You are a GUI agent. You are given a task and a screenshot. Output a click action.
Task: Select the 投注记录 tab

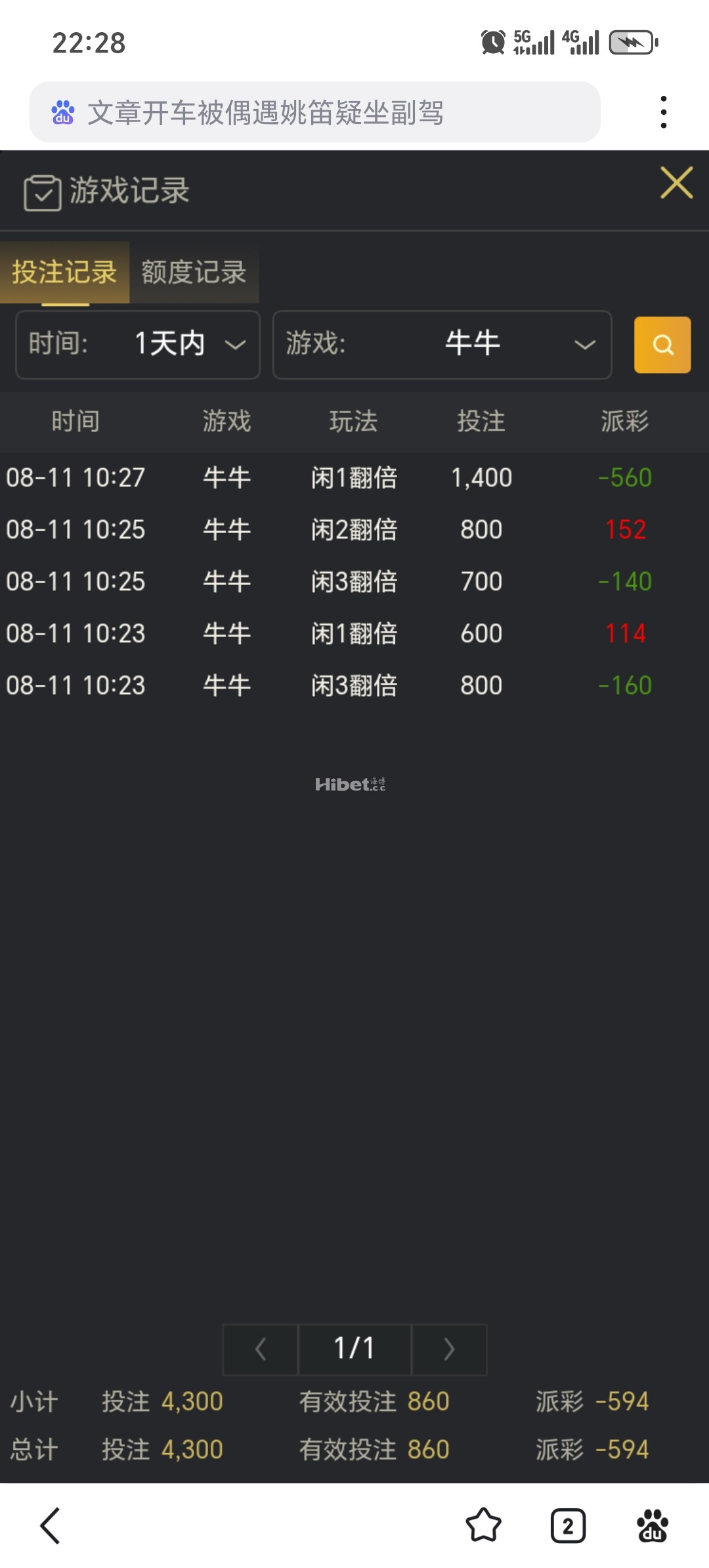pos(64,272)
